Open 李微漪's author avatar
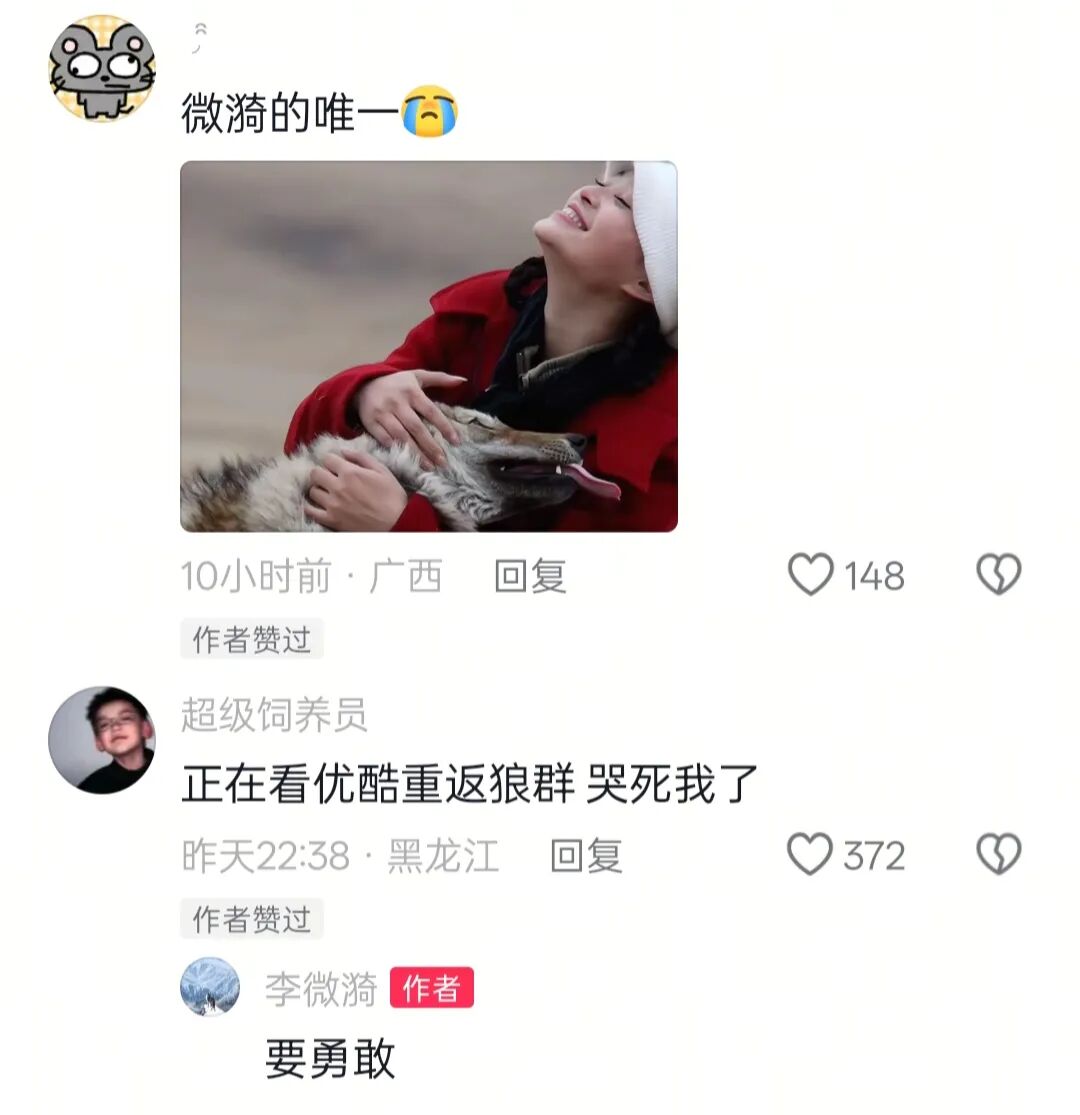The image size is (1080, 1115). [210, 987]
